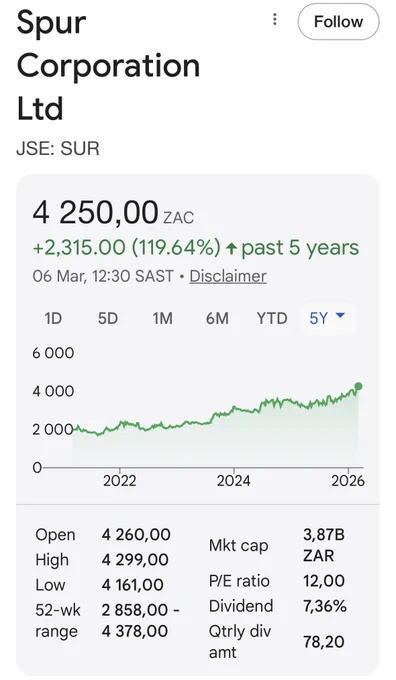Switch to the 6M range
396x680 pixels.
(217, 319)
